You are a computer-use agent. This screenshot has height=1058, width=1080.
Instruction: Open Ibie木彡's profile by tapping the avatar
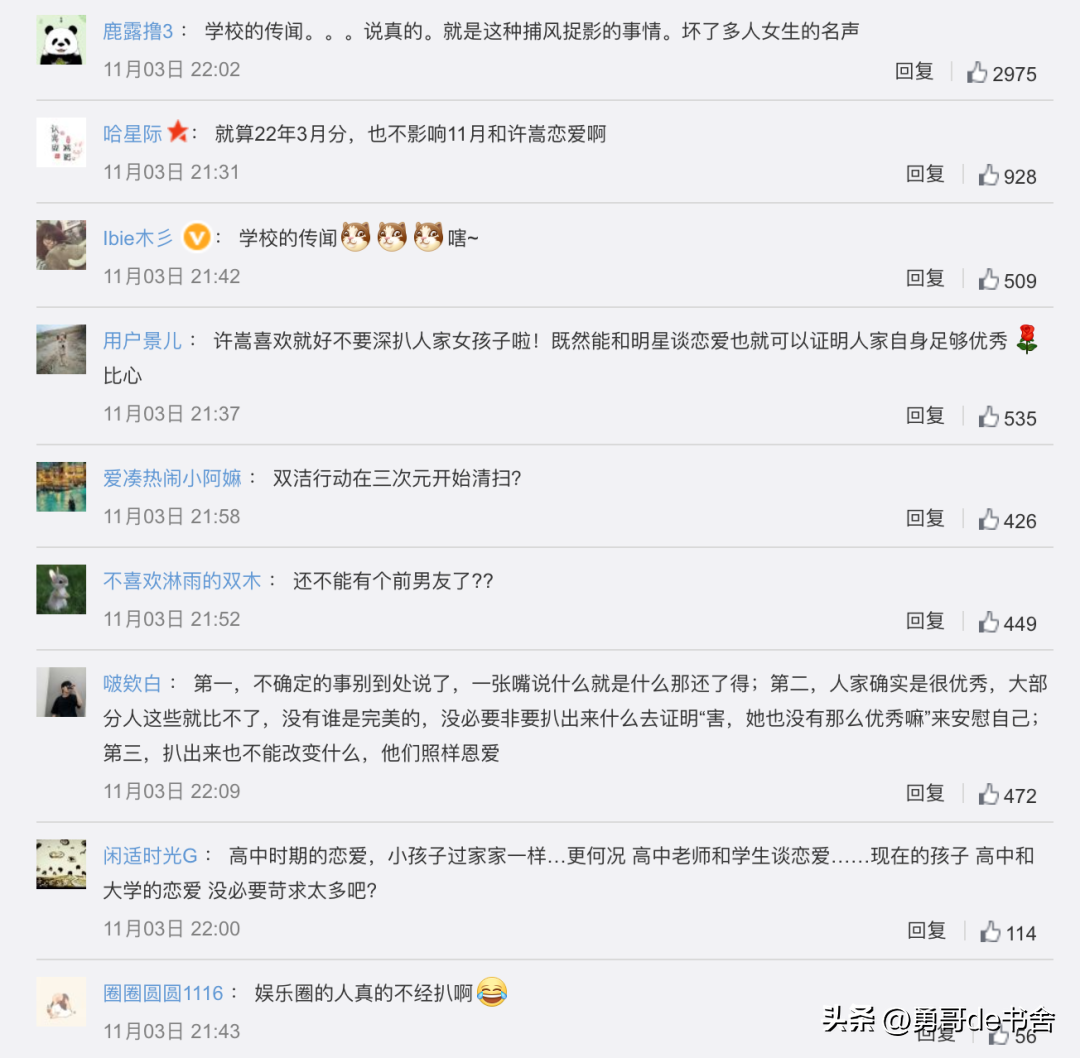click(61, 245)
